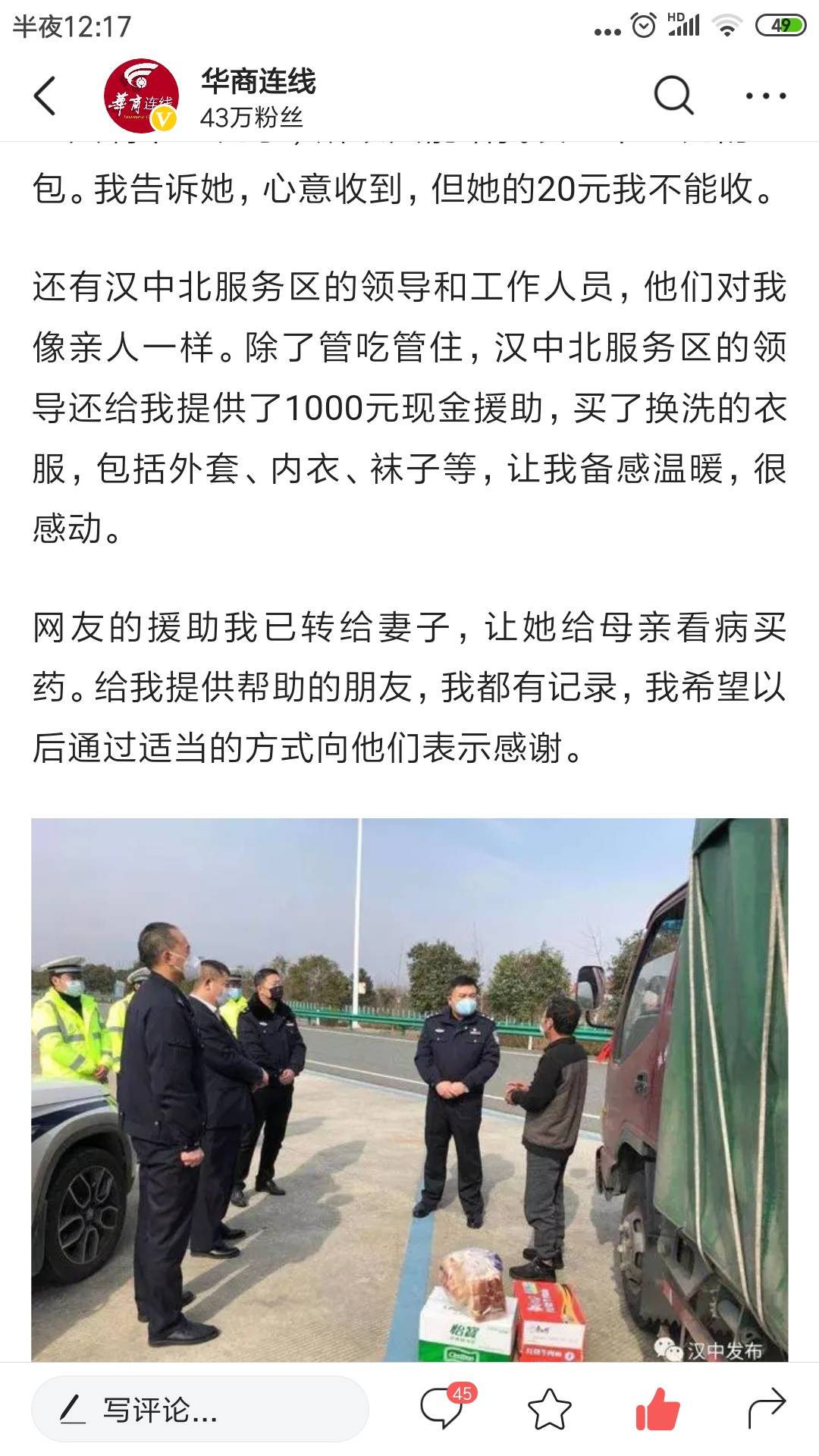This screenshot has height=1456, width=819.
Task: Favorite this article with the star
Action: click(549, 1409)
